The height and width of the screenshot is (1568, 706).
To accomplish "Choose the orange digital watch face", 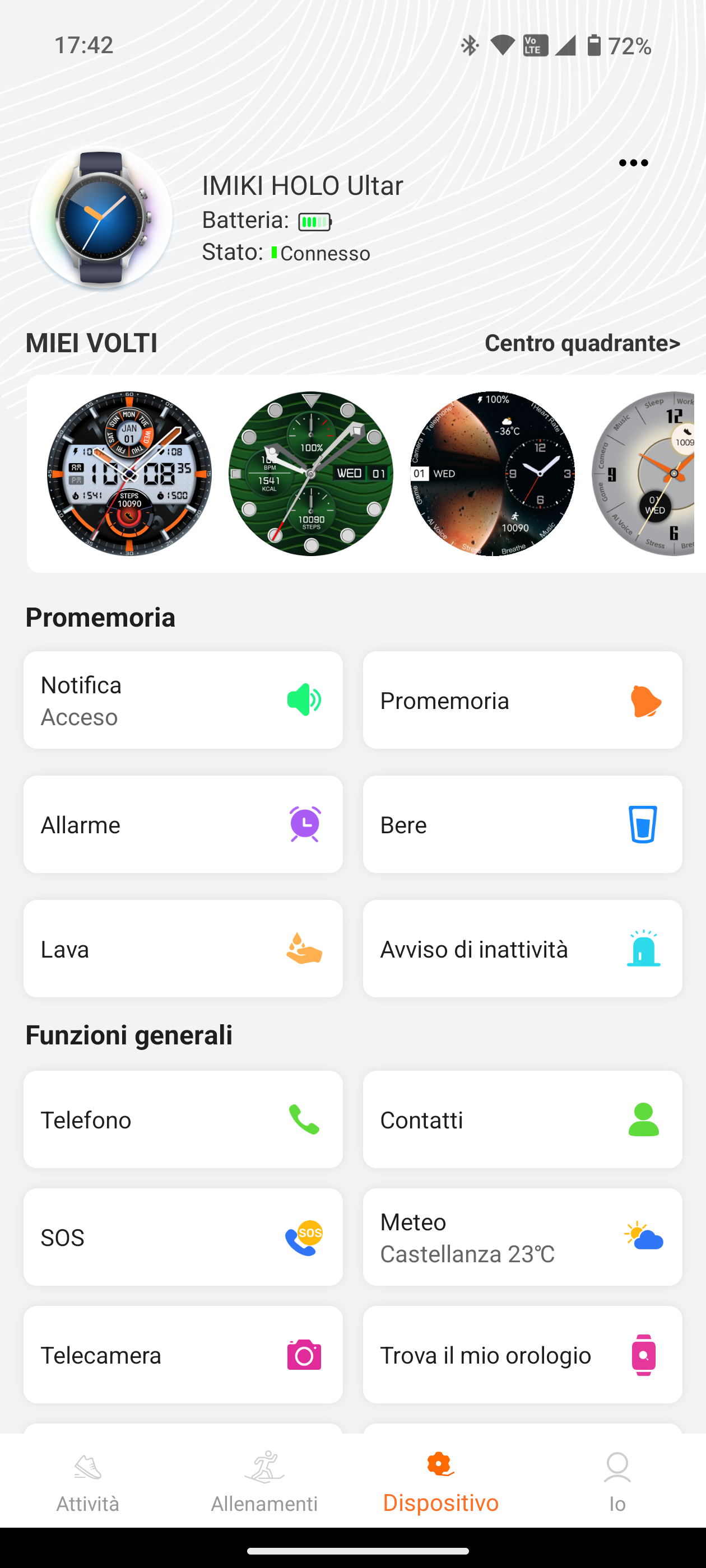I will coord(129,473).
